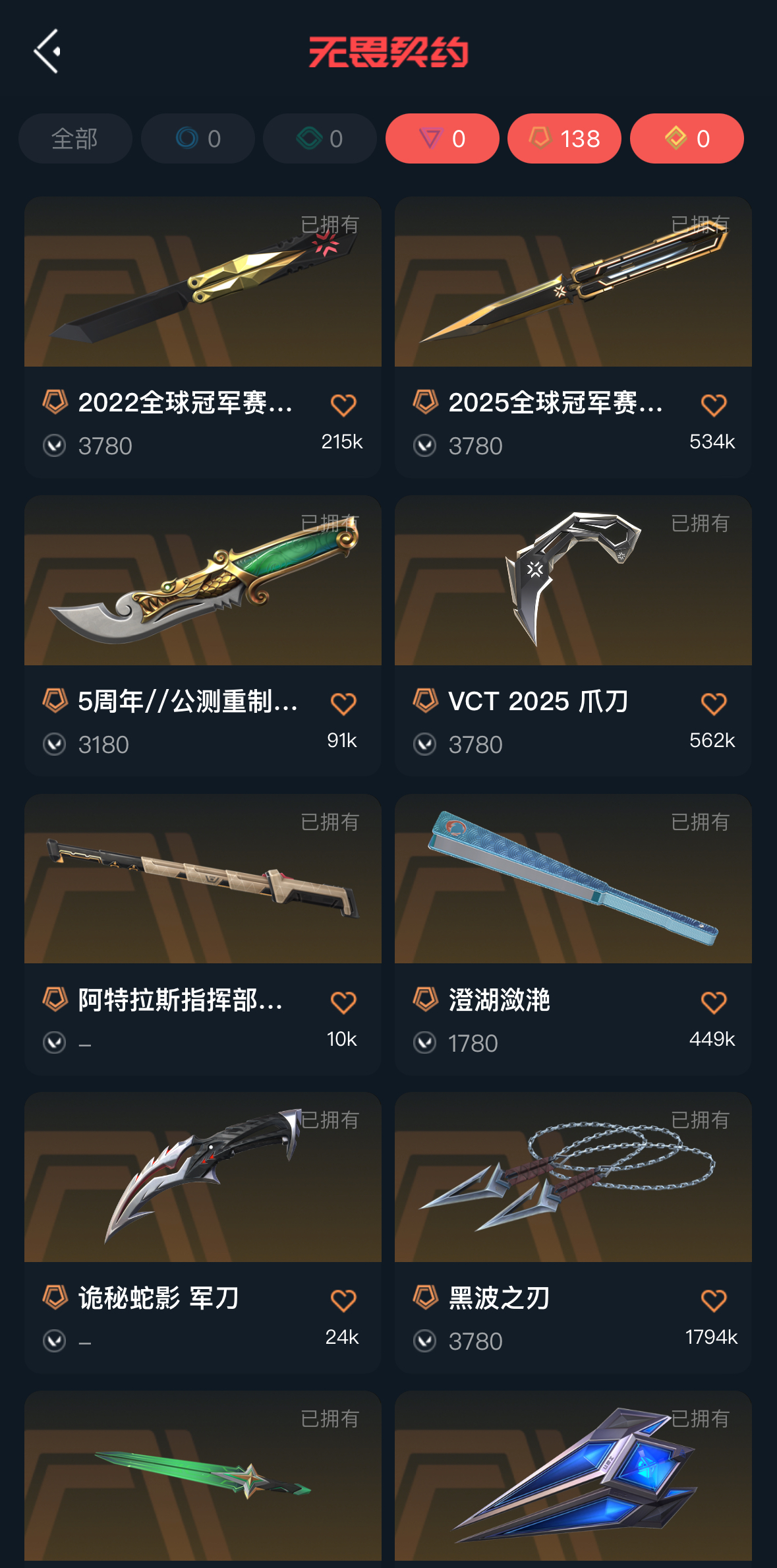777x1568 pixels.
Task: Open the 2025全球冠军赛 knife card
Action: click(x=573, y=282)
